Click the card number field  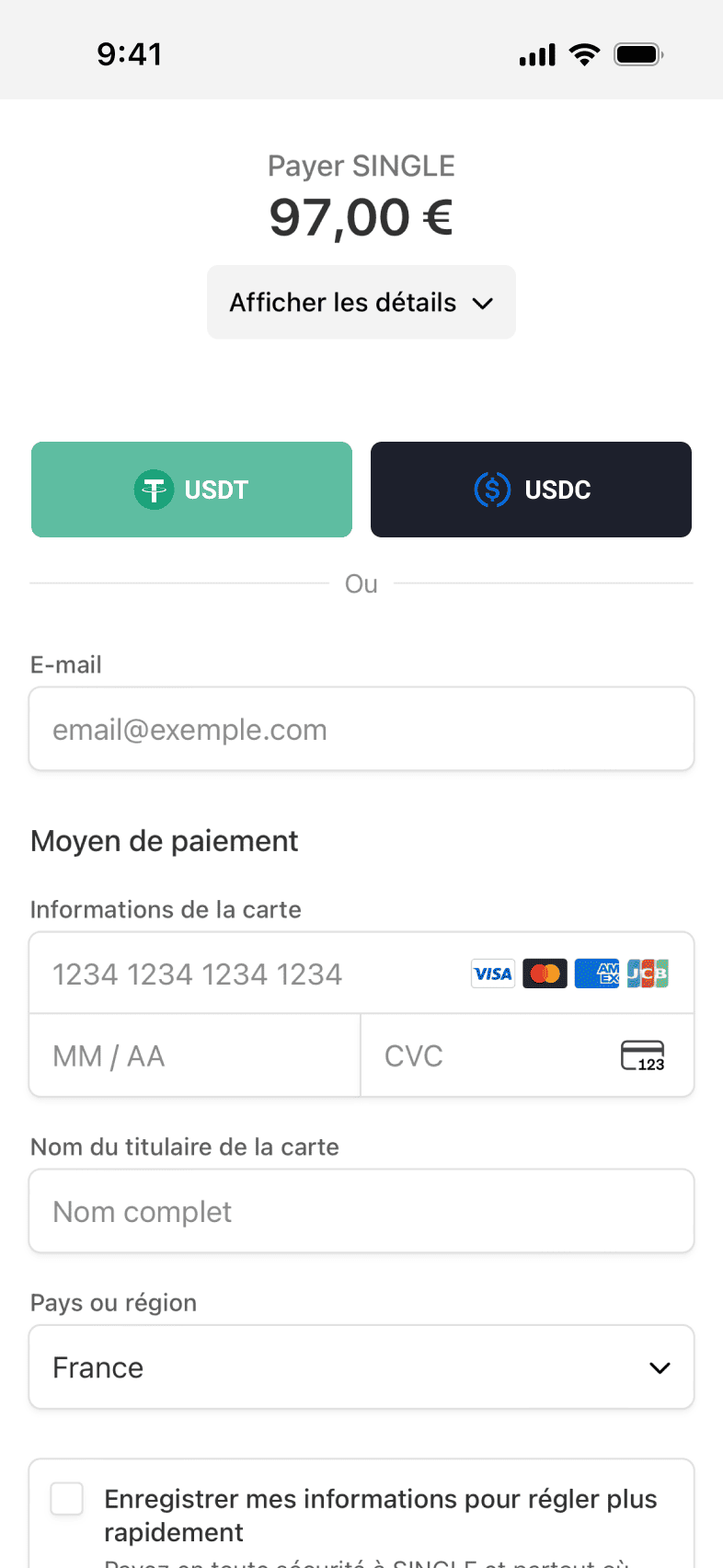230,973
